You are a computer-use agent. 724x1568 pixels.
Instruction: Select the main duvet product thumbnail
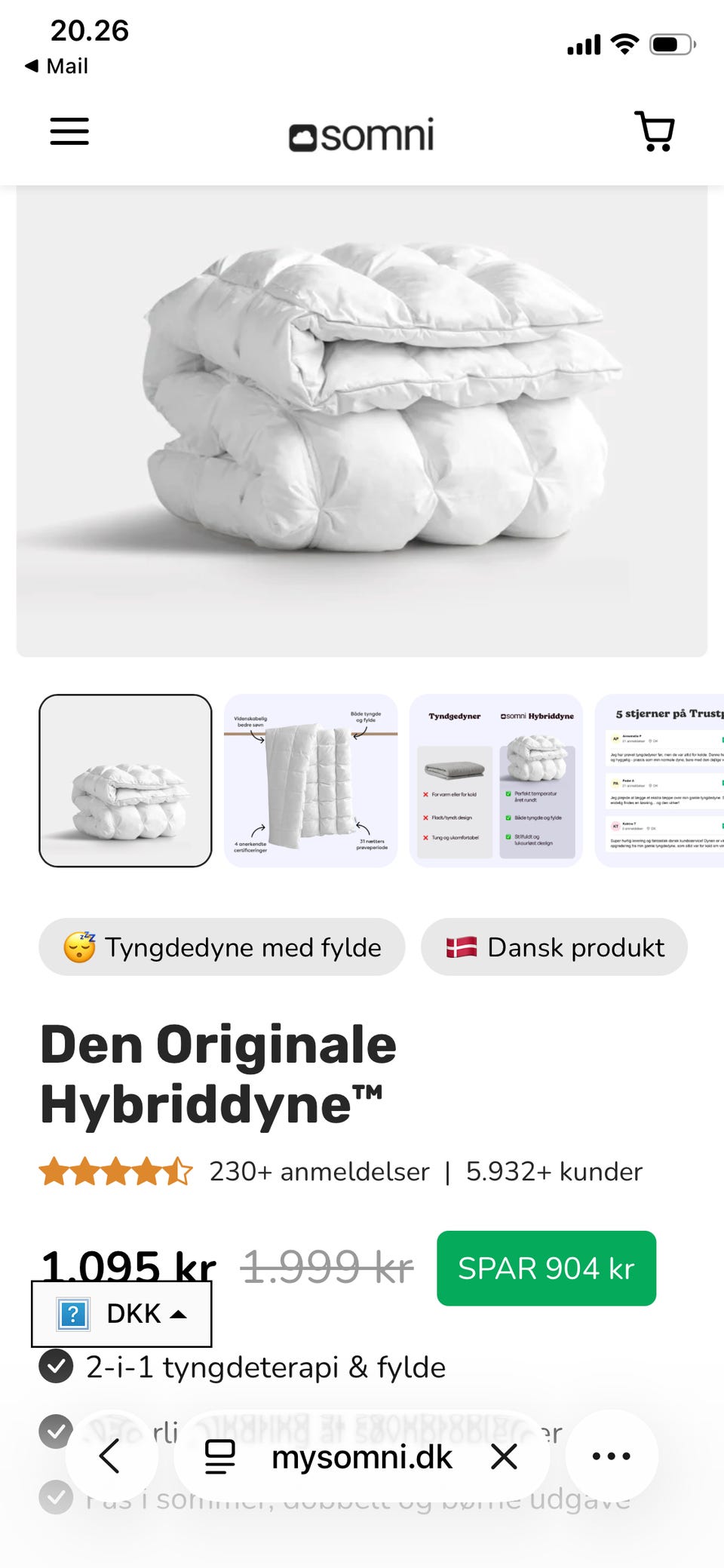tap(126, 781)
